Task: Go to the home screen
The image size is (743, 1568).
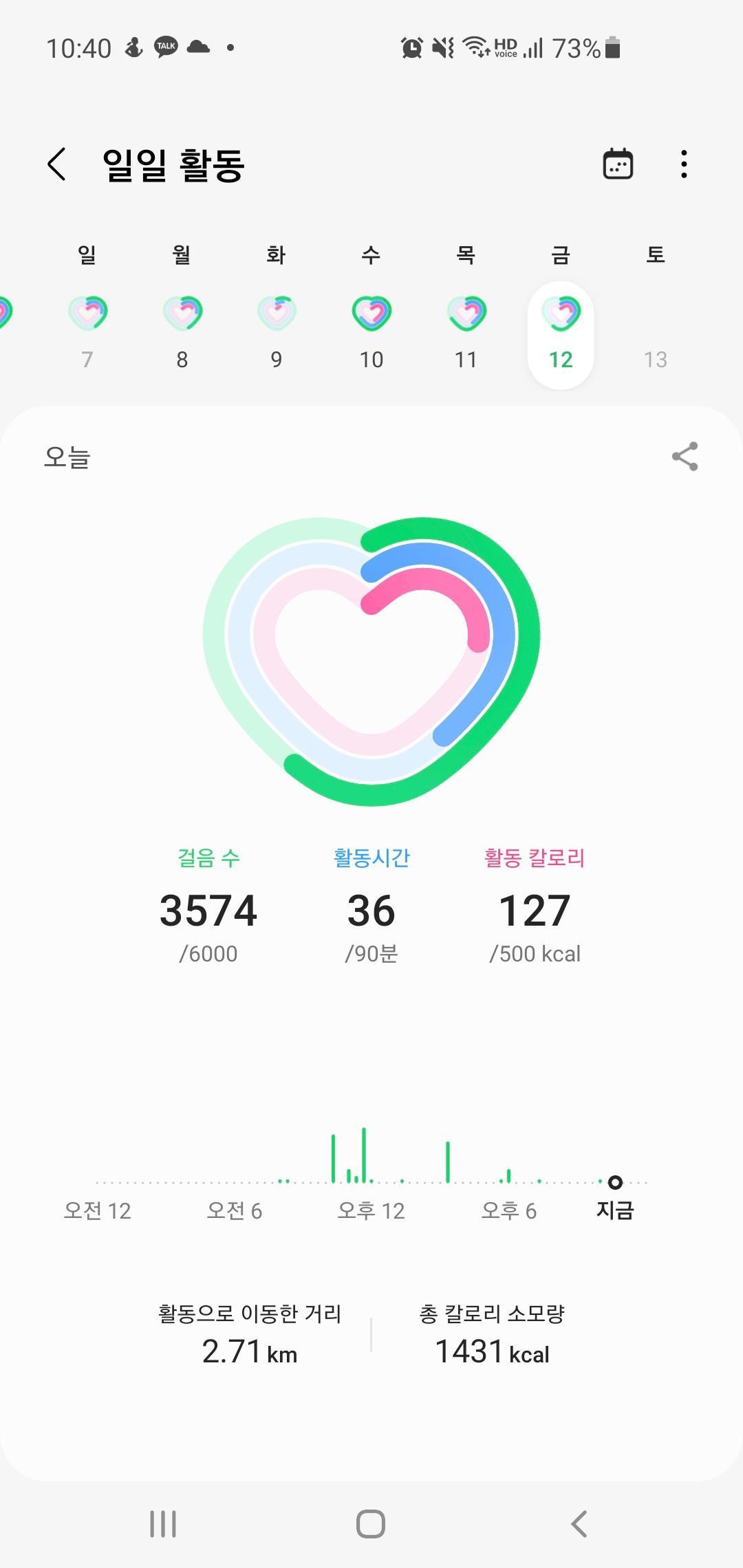Action: pyautogui.click(x=371, y=1524)
